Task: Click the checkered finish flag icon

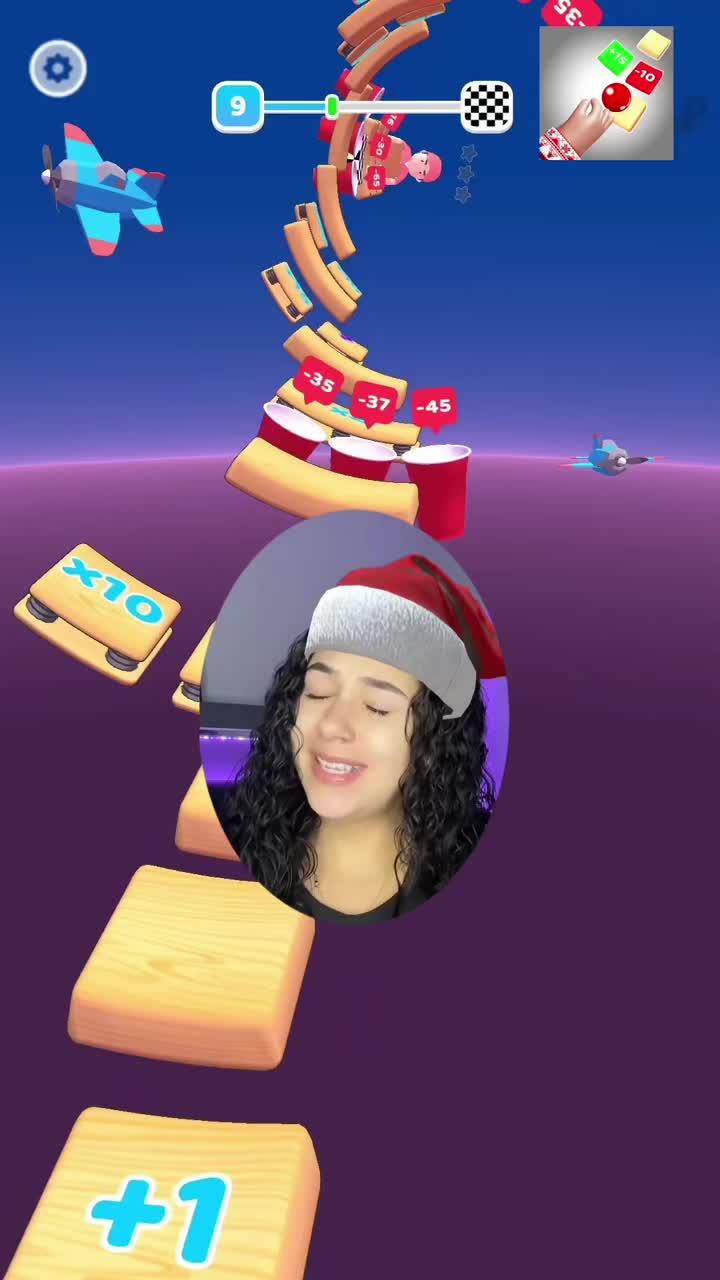Action: 487,105
